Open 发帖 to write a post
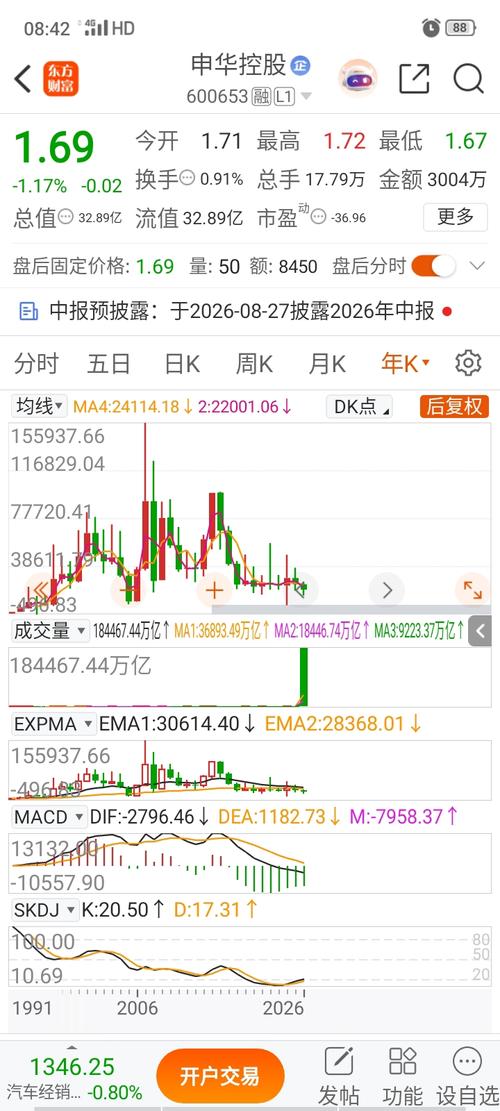This screenshot has width=500, height=1111. pos(339,1076)
